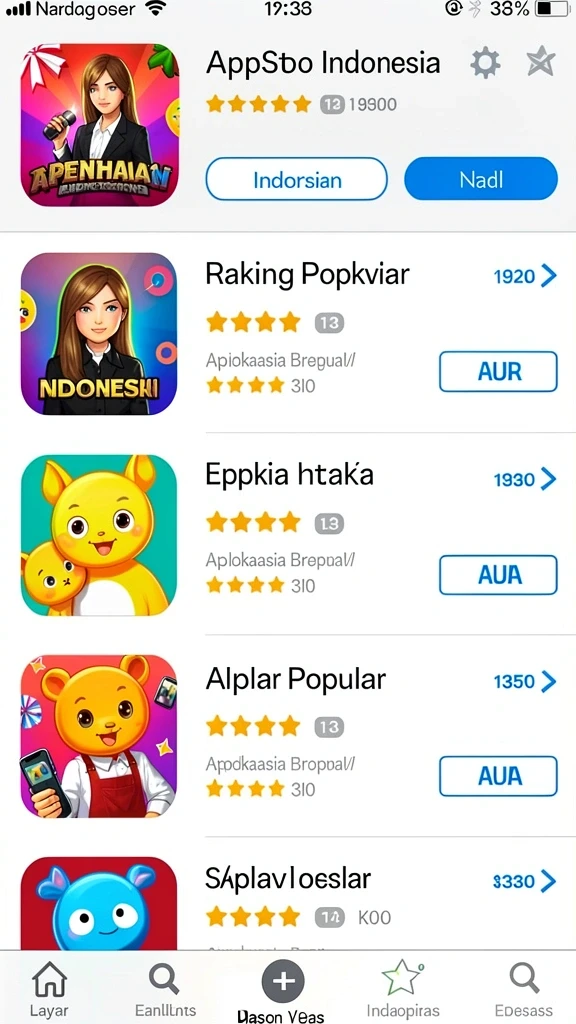Switch to the Edesass tab
The width and height of the screenshot is (576, 1024).
click(x=523, y=989)
